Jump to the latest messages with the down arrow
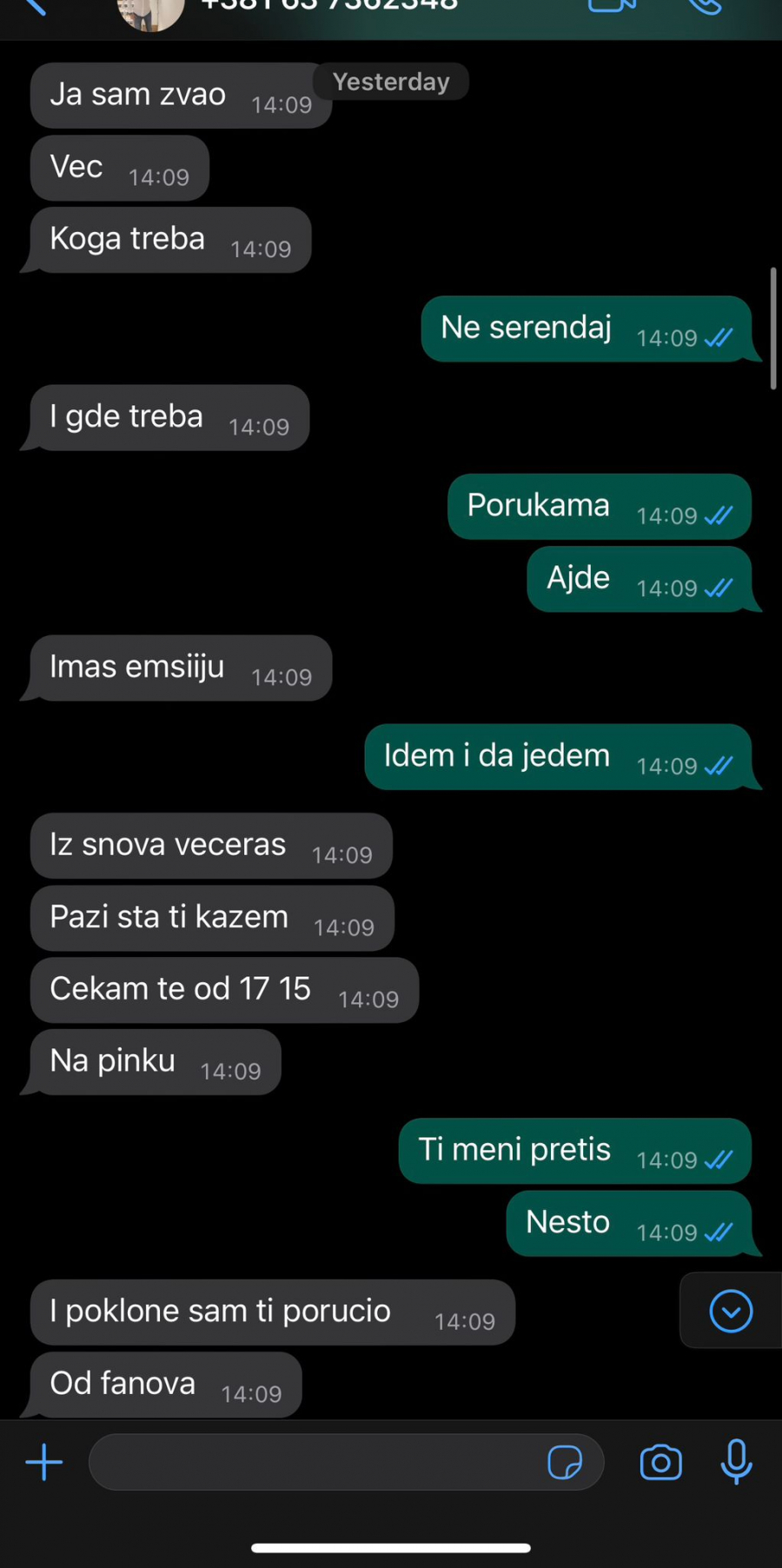782x1568 pixels. [731, 1311]
